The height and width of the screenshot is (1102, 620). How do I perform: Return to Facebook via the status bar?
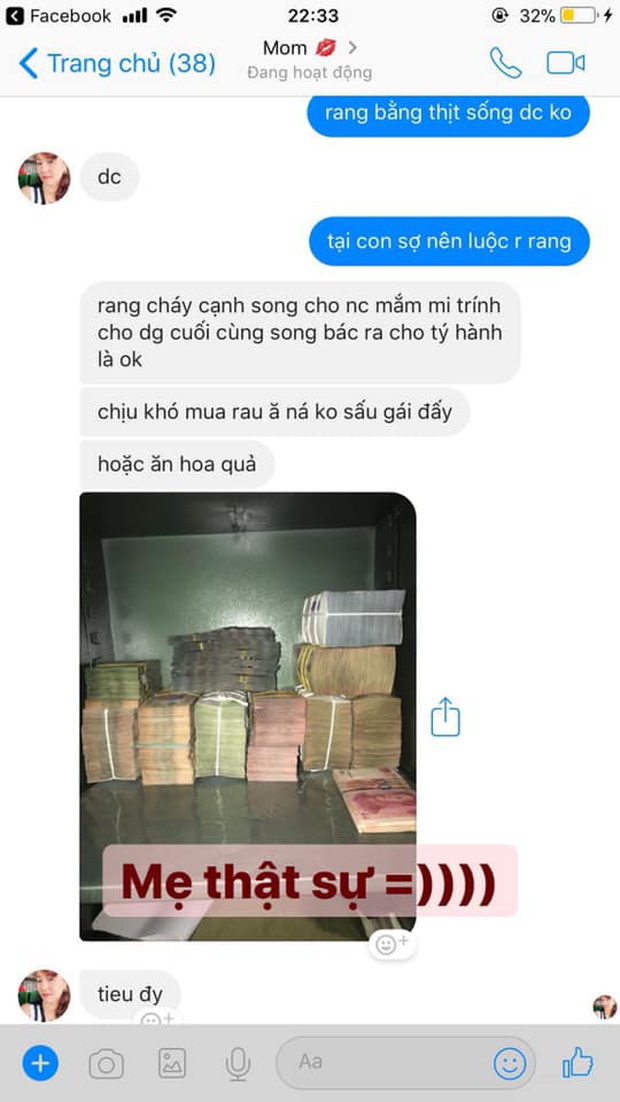click(58, 16)
